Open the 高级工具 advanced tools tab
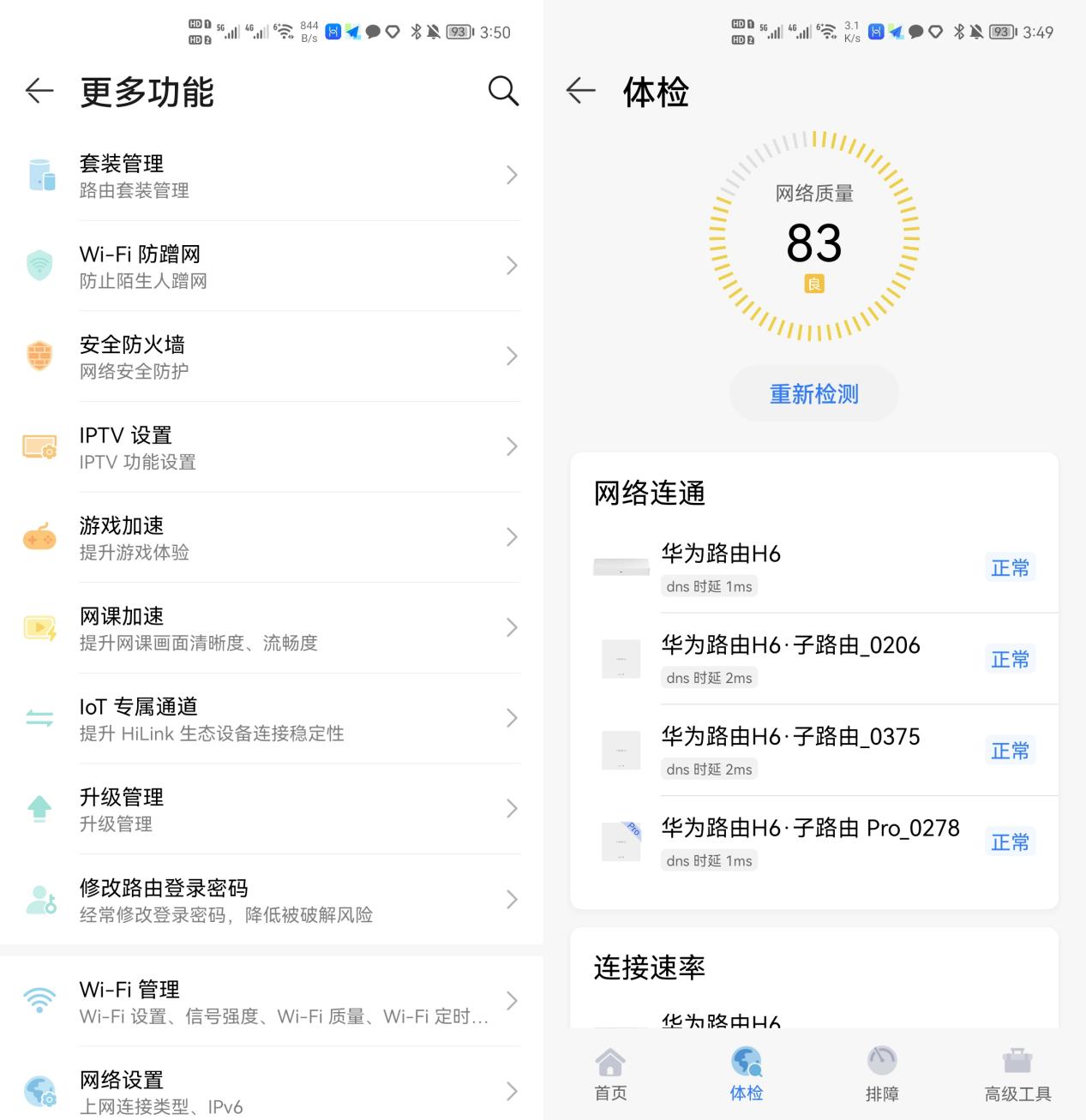This screenshot has height=1120, width=1086. [x=1017, y=1073]
